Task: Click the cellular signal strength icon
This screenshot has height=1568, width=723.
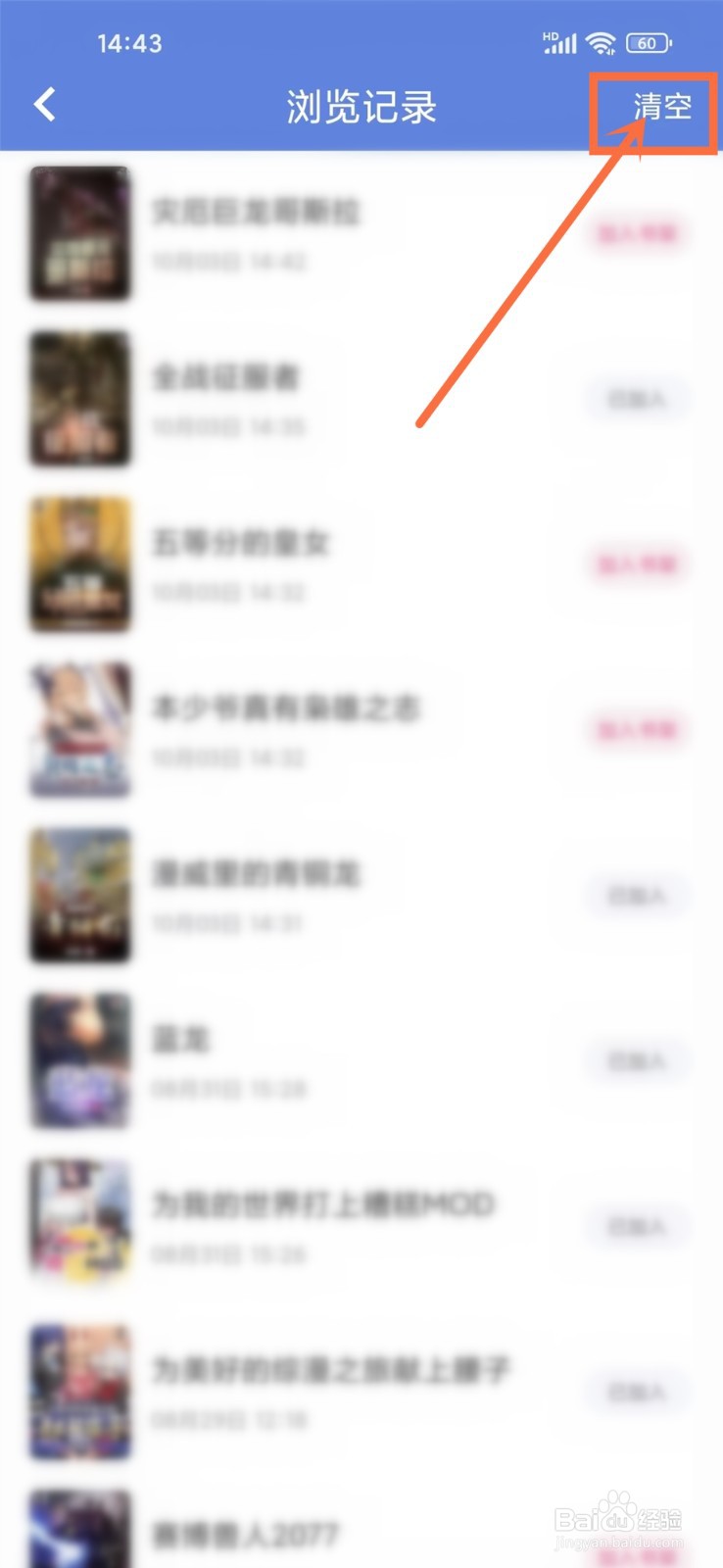Action: 559,43
